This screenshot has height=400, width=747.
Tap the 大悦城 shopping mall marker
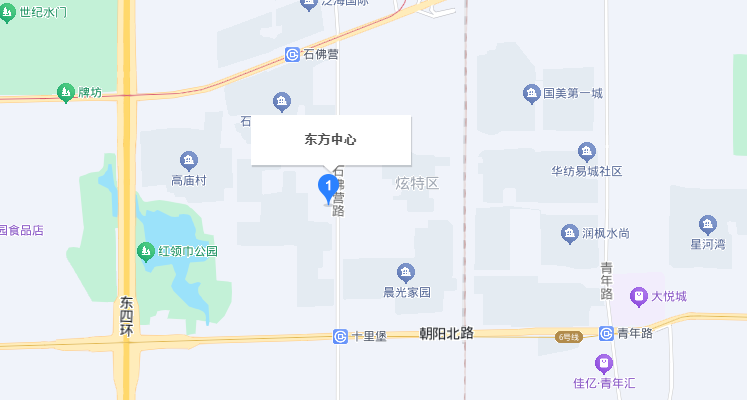pos(638,296)
